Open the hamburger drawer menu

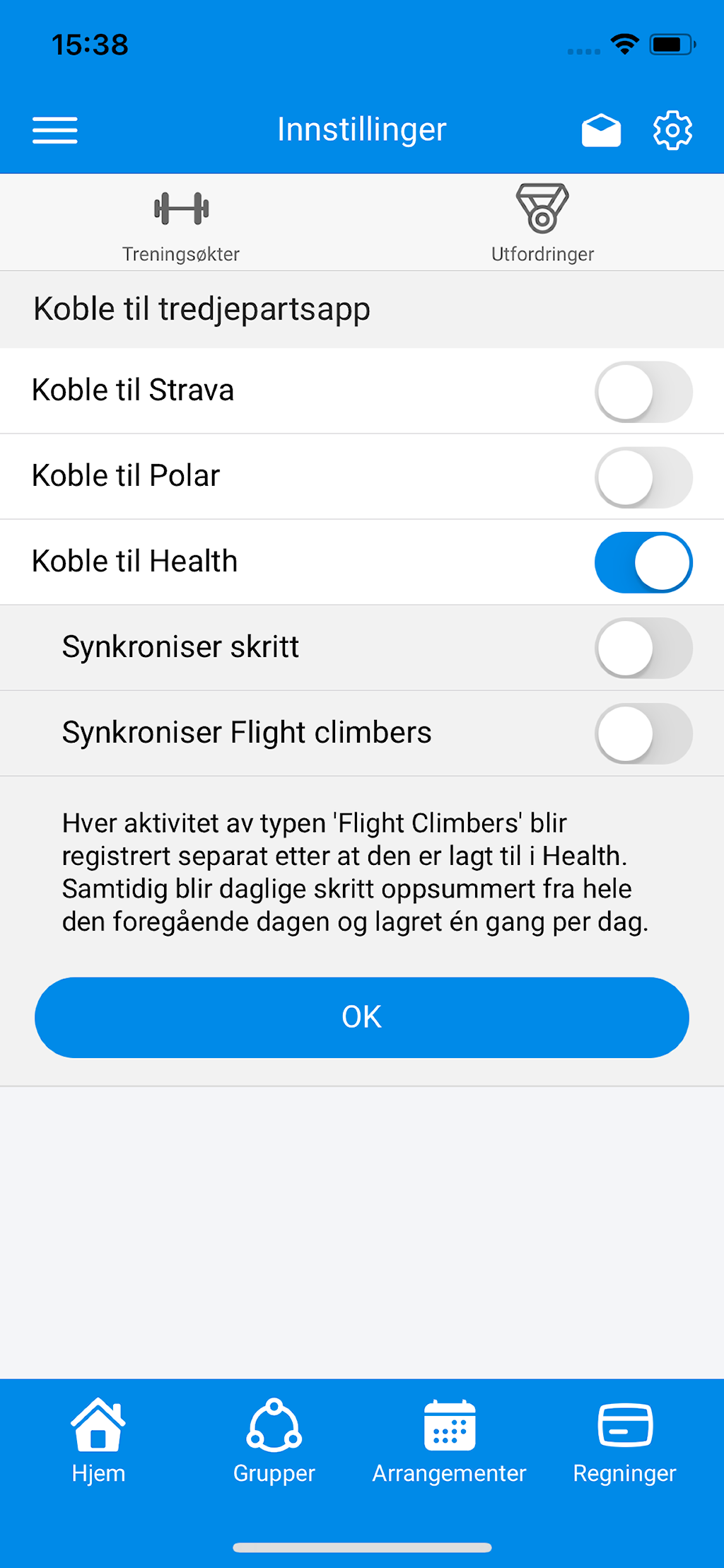(55, 130)
